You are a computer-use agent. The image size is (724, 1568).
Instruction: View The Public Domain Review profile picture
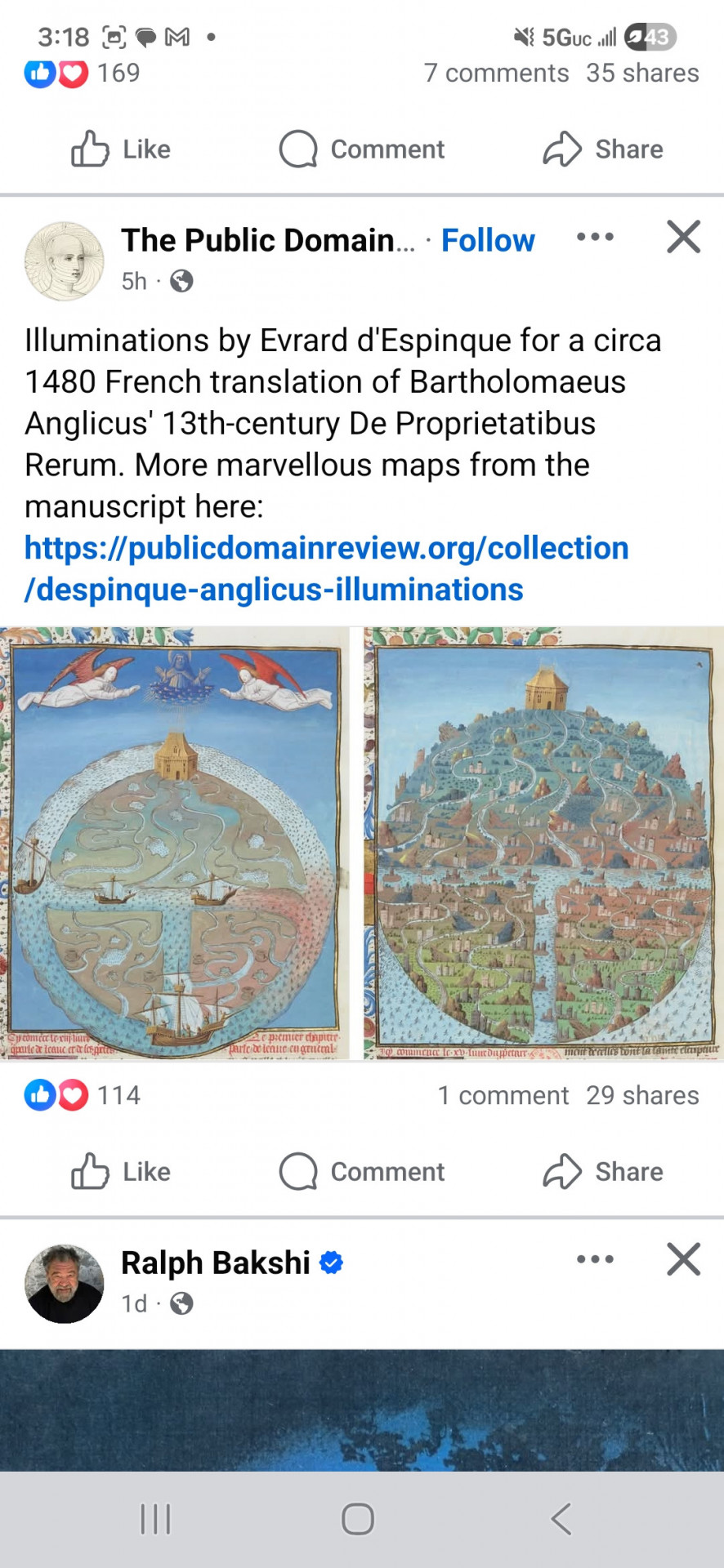point(65,261)
